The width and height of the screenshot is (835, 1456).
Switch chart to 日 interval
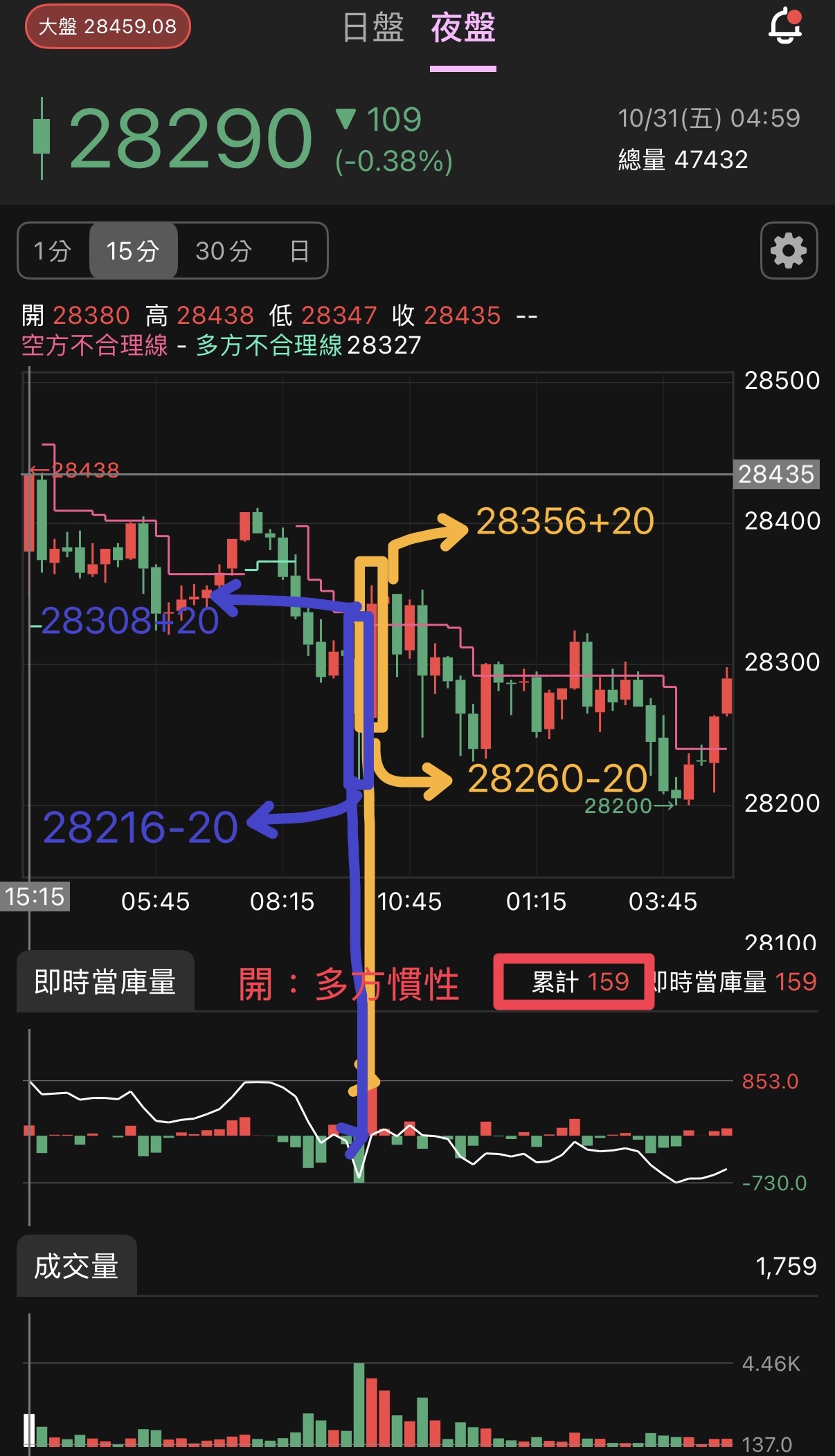coord(299,251)
